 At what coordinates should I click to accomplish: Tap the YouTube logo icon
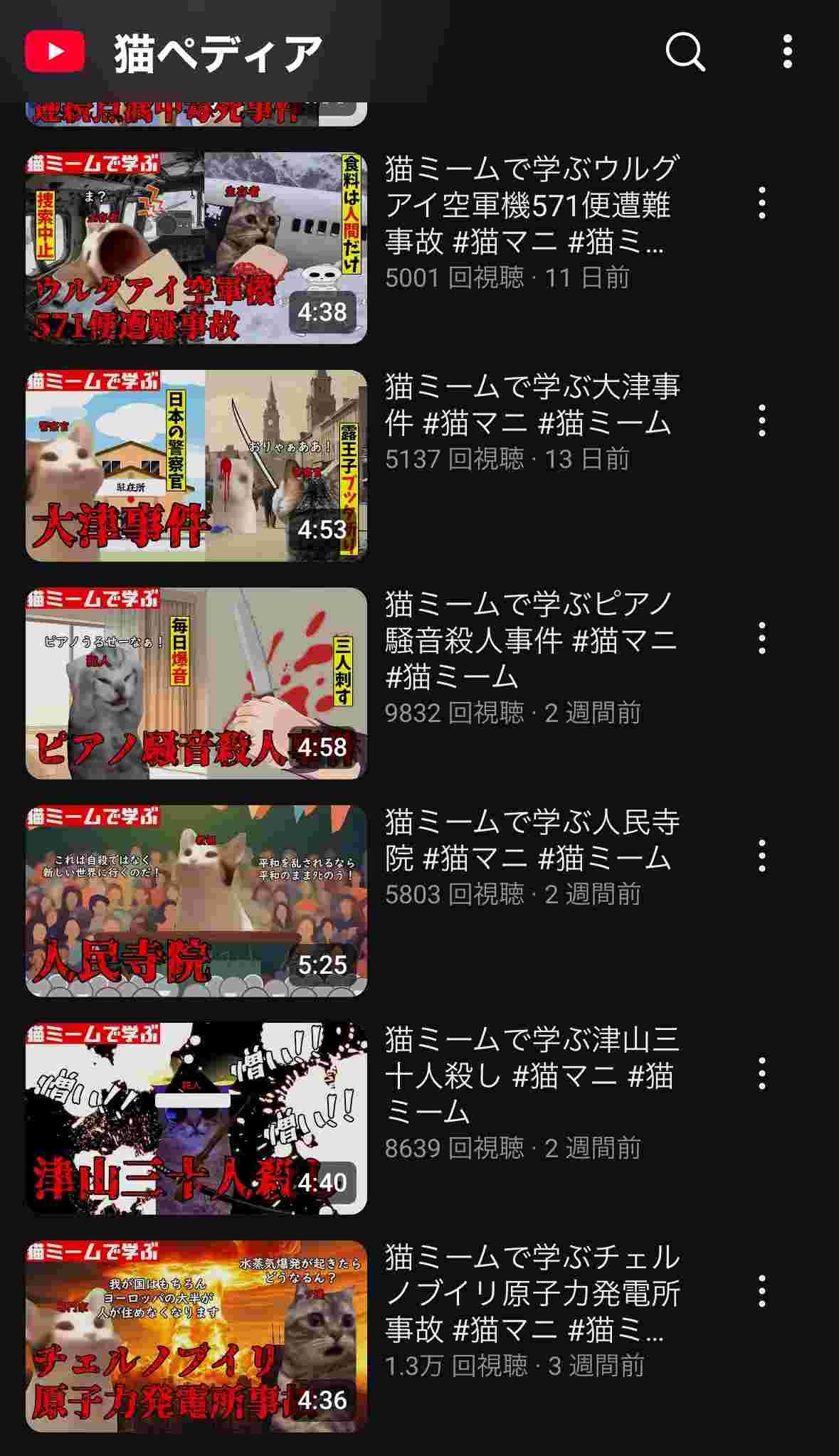55,51
